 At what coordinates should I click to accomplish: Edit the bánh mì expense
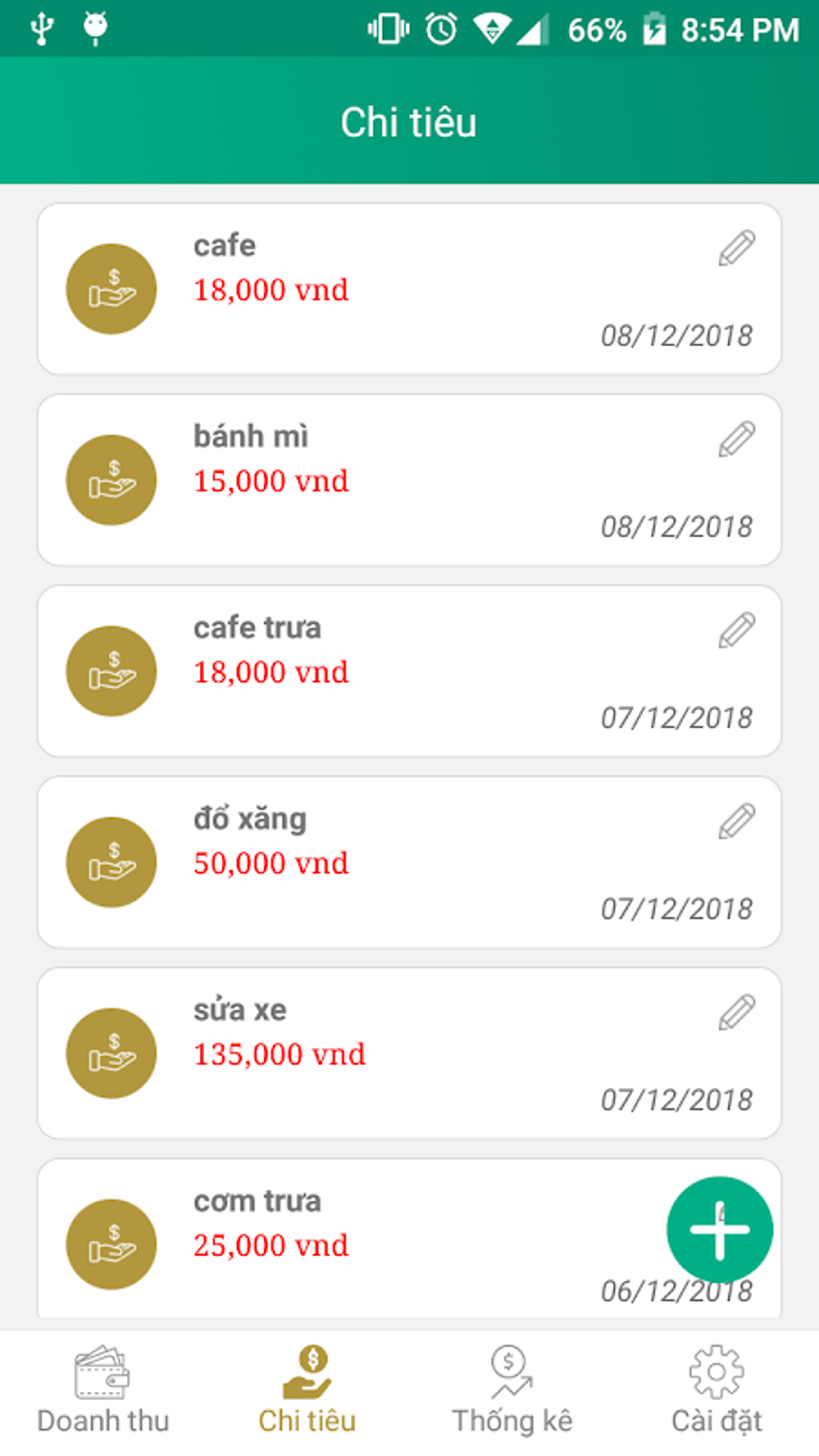(x=736, y=439)
